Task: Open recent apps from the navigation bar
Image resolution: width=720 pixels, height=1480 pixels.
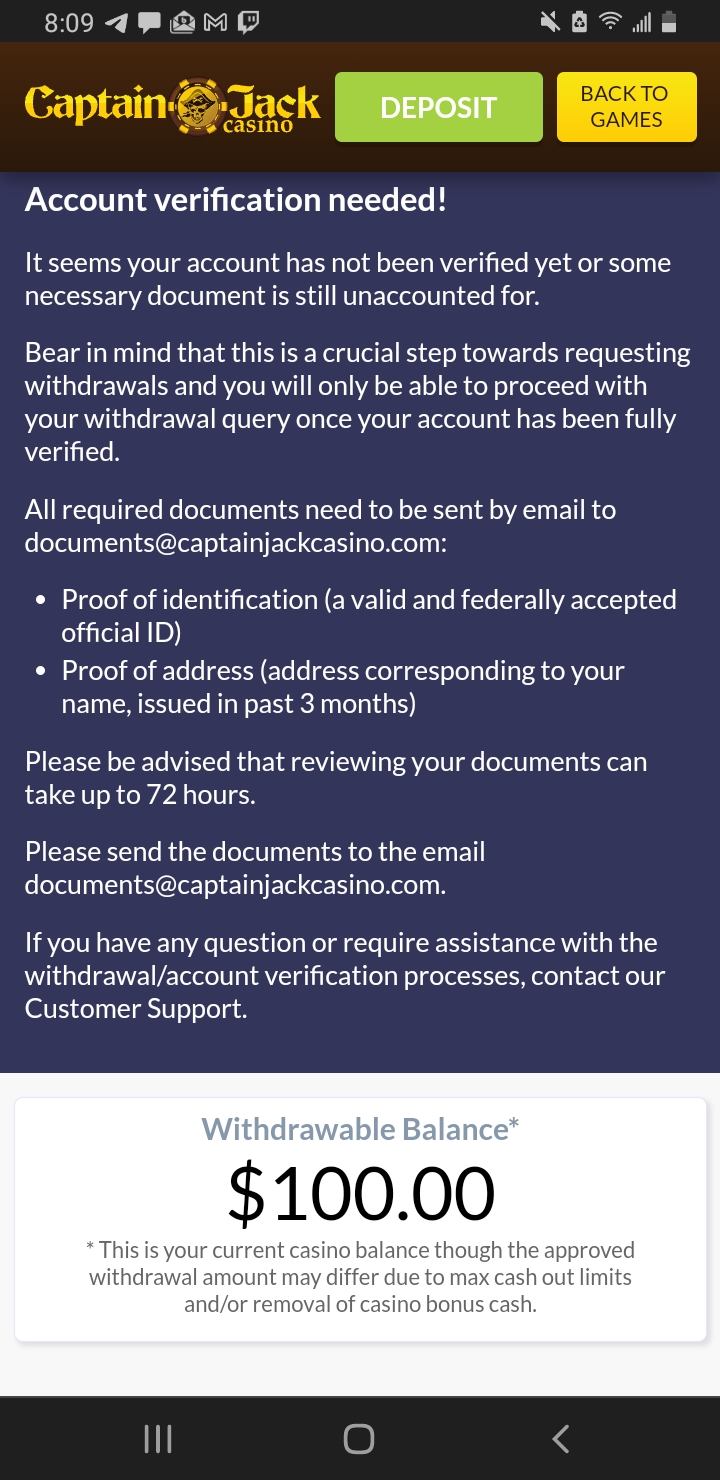Action: (x=158, y=1439)
